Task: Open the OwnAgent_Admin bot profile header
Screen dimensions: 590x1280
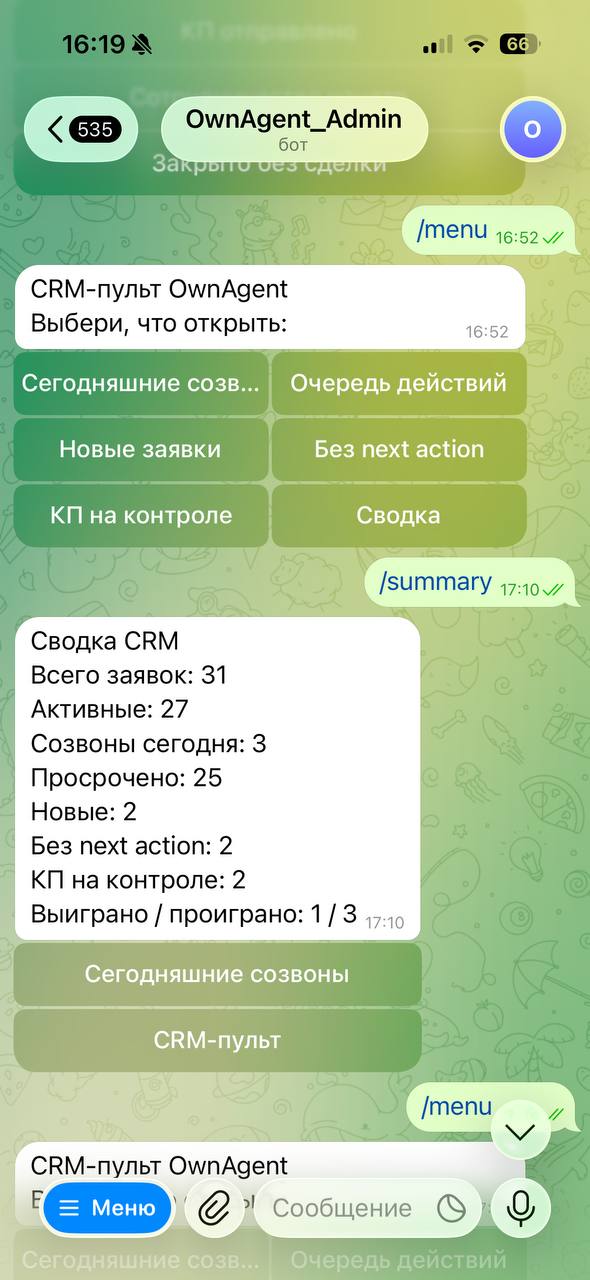Action: coord(294,129)
